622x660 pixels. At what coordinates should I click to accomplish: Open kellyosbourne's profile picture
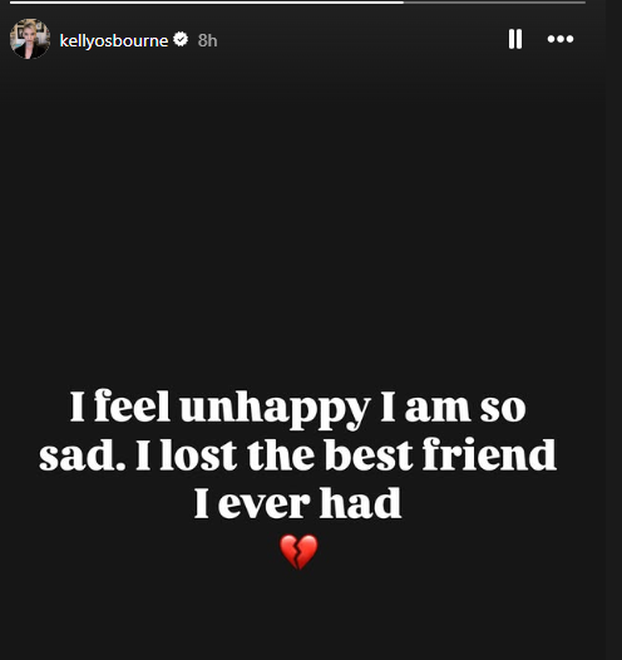click(29, 39)
